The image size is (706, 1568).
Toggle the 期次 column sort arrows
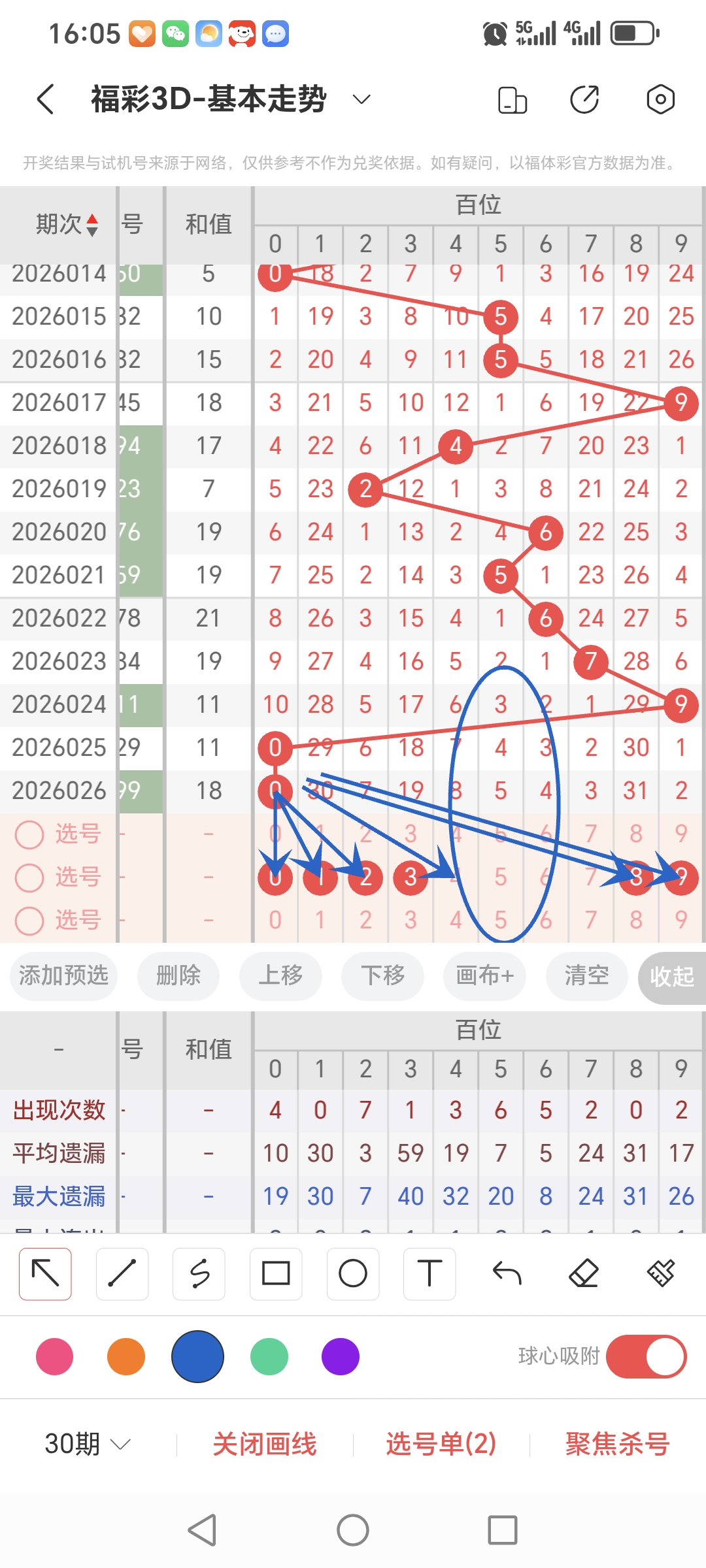[92, 224]
